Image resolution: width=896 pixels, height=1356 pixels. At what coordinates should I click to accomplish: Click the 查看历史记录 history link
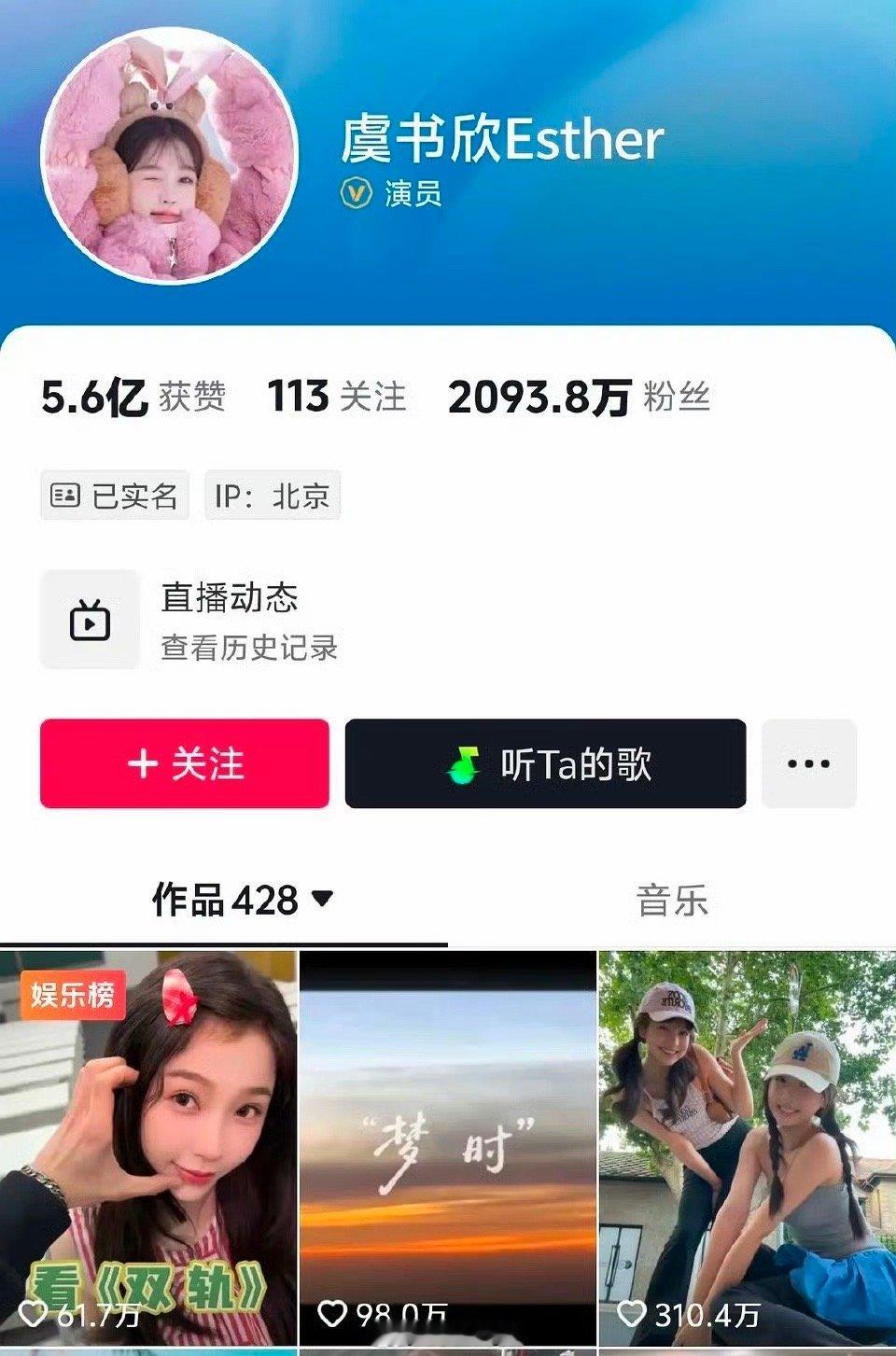(x=248, y=645)
